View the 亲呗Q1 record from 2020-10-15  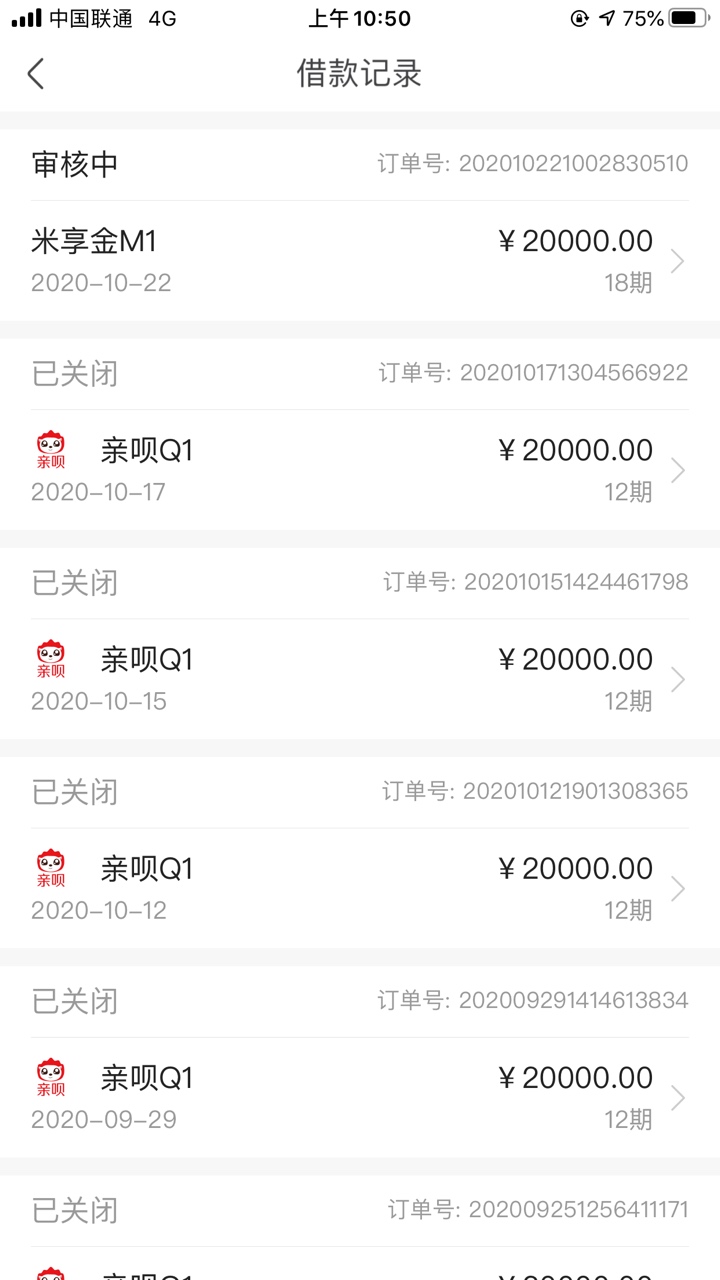pyautogui.click(x=360, y=679)
